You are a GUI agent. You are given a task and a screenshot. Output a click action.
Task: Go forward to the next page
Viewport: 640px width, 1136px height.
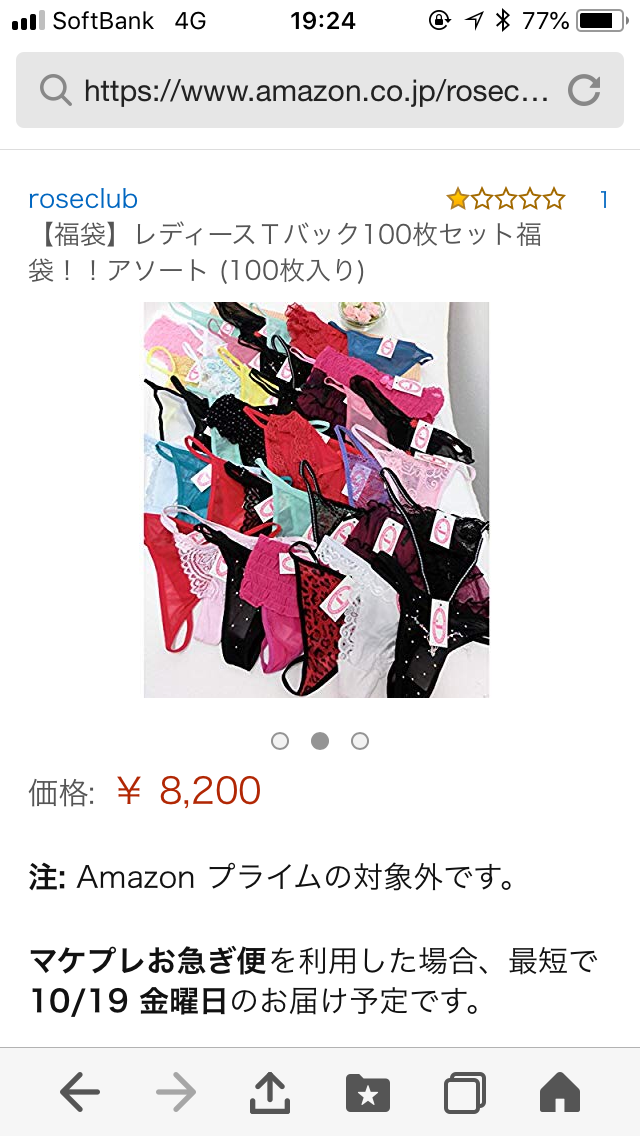click(176, 1092)
